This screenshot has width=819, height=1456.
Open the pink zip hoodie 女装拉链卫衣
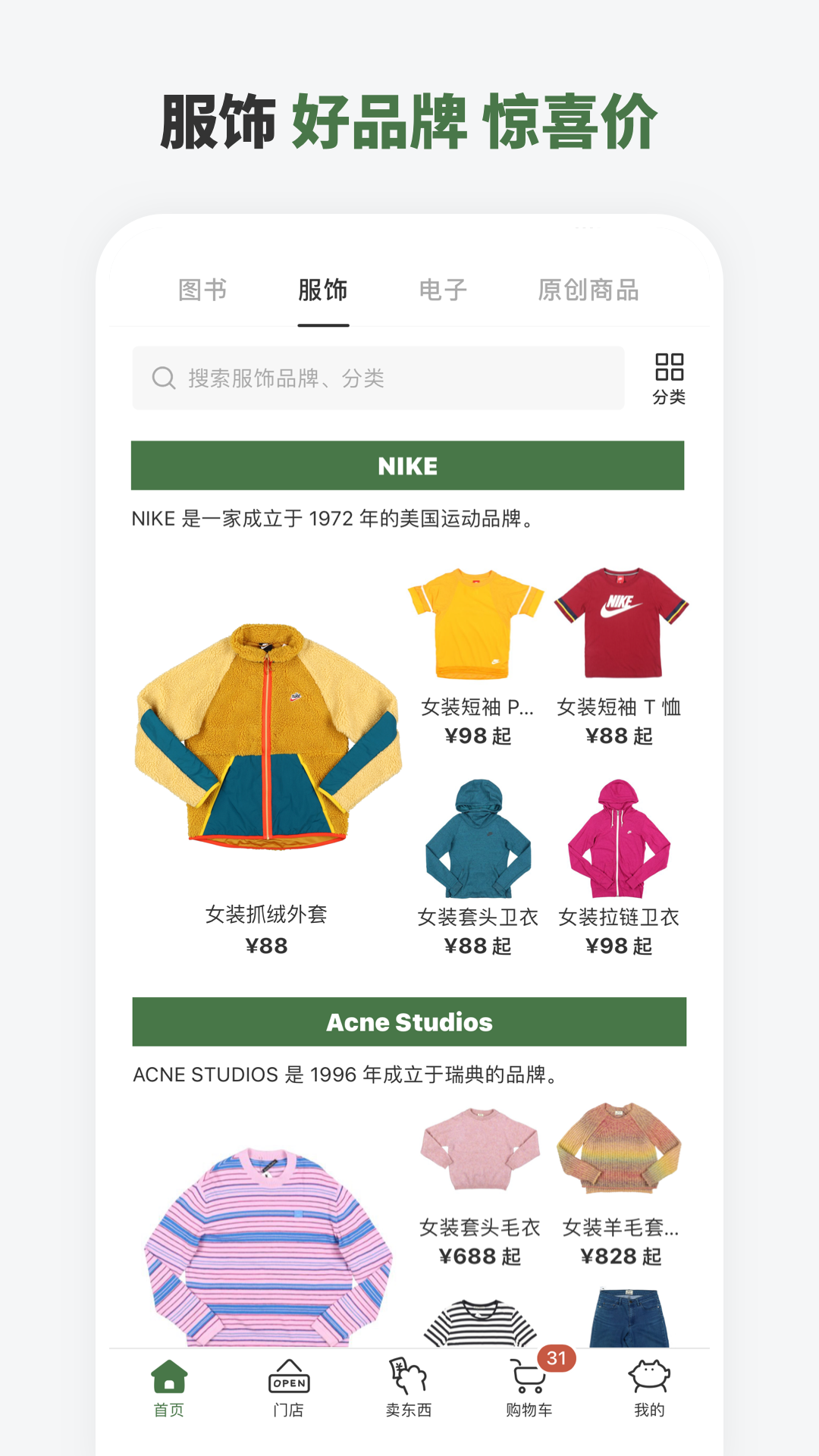click(620, 838)
